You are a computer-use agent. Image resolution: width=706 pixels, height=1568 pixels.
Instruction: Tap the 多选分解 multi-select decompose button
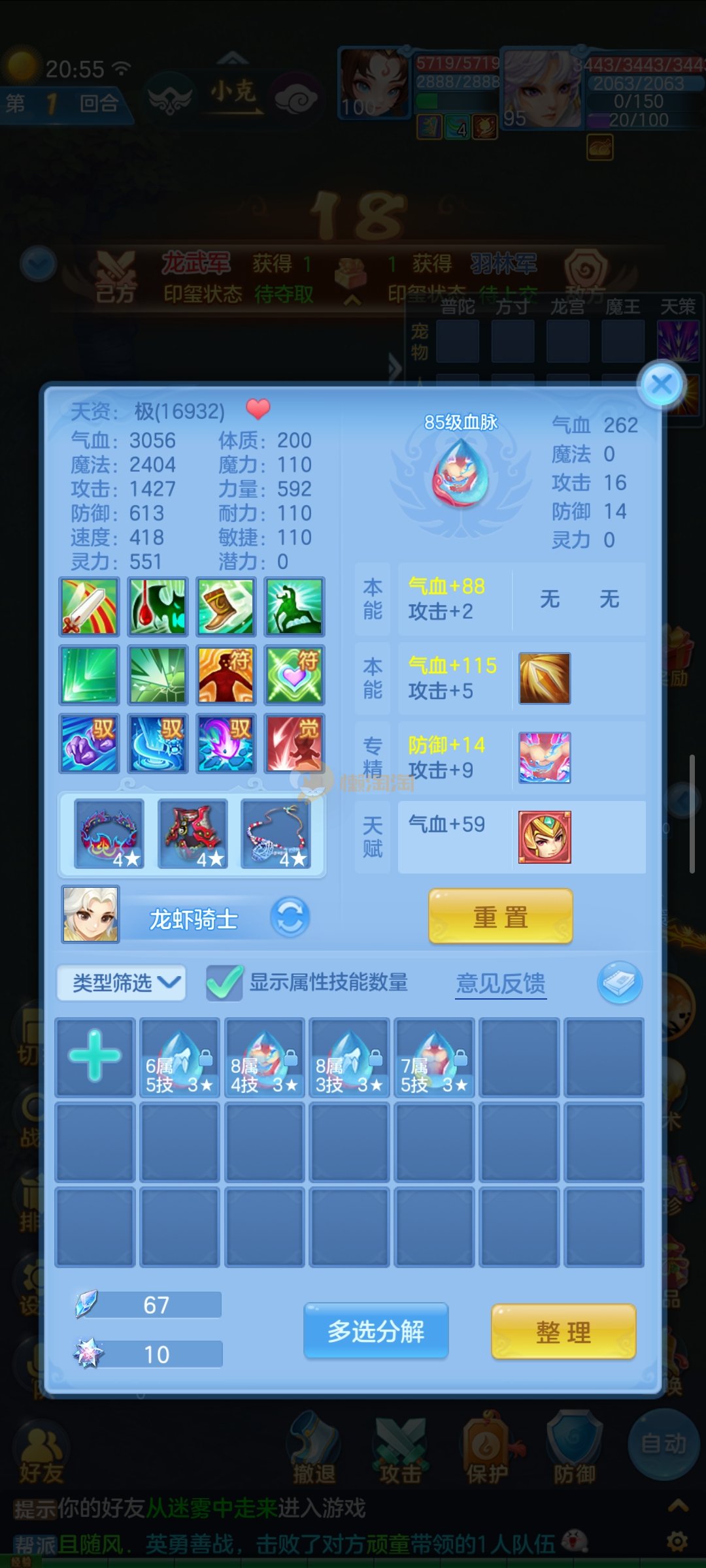pyautogui.click(x=376, y=1331)
